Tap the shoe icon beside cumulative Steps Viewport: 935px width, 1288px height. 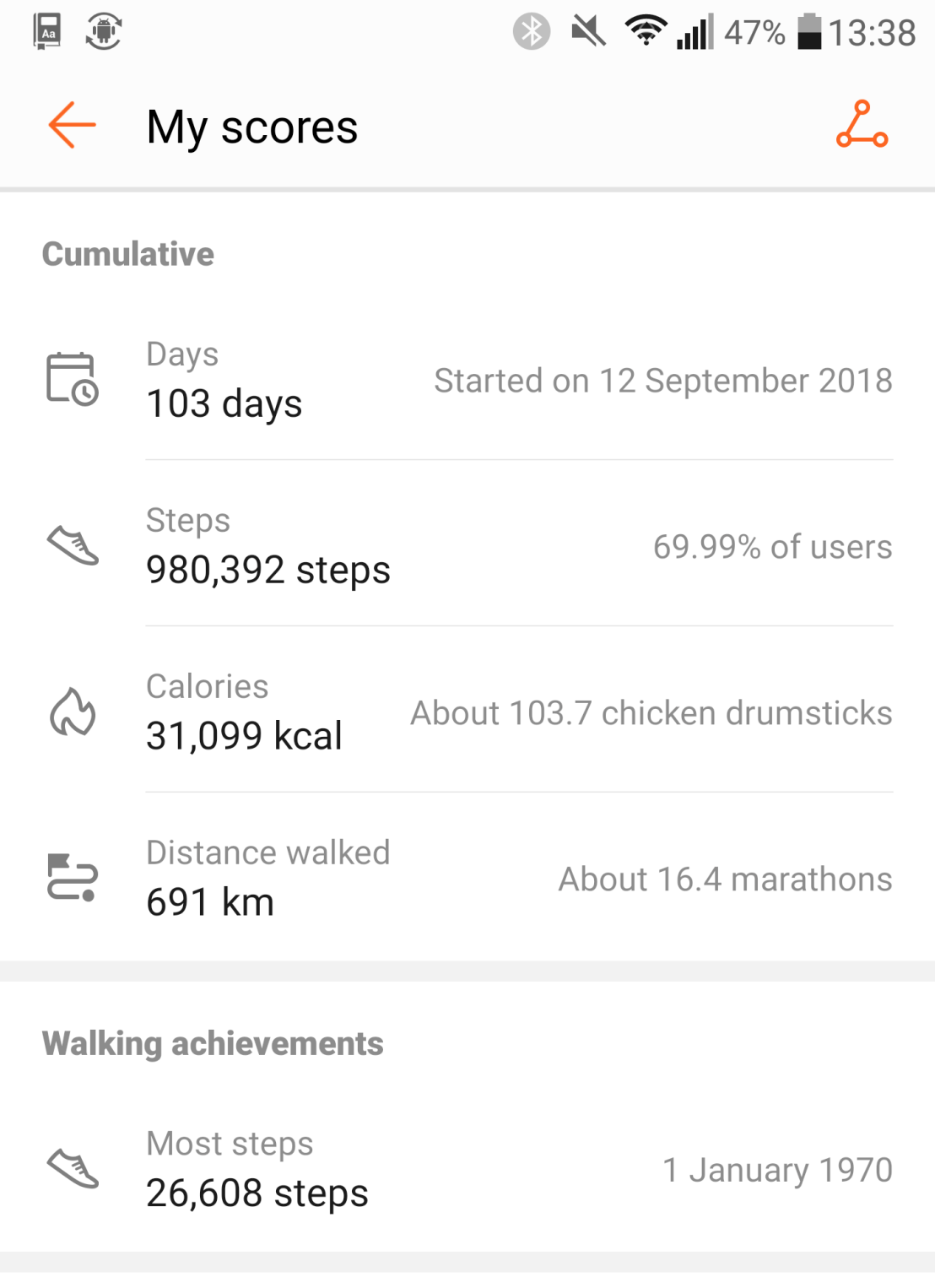click(71, 545)
